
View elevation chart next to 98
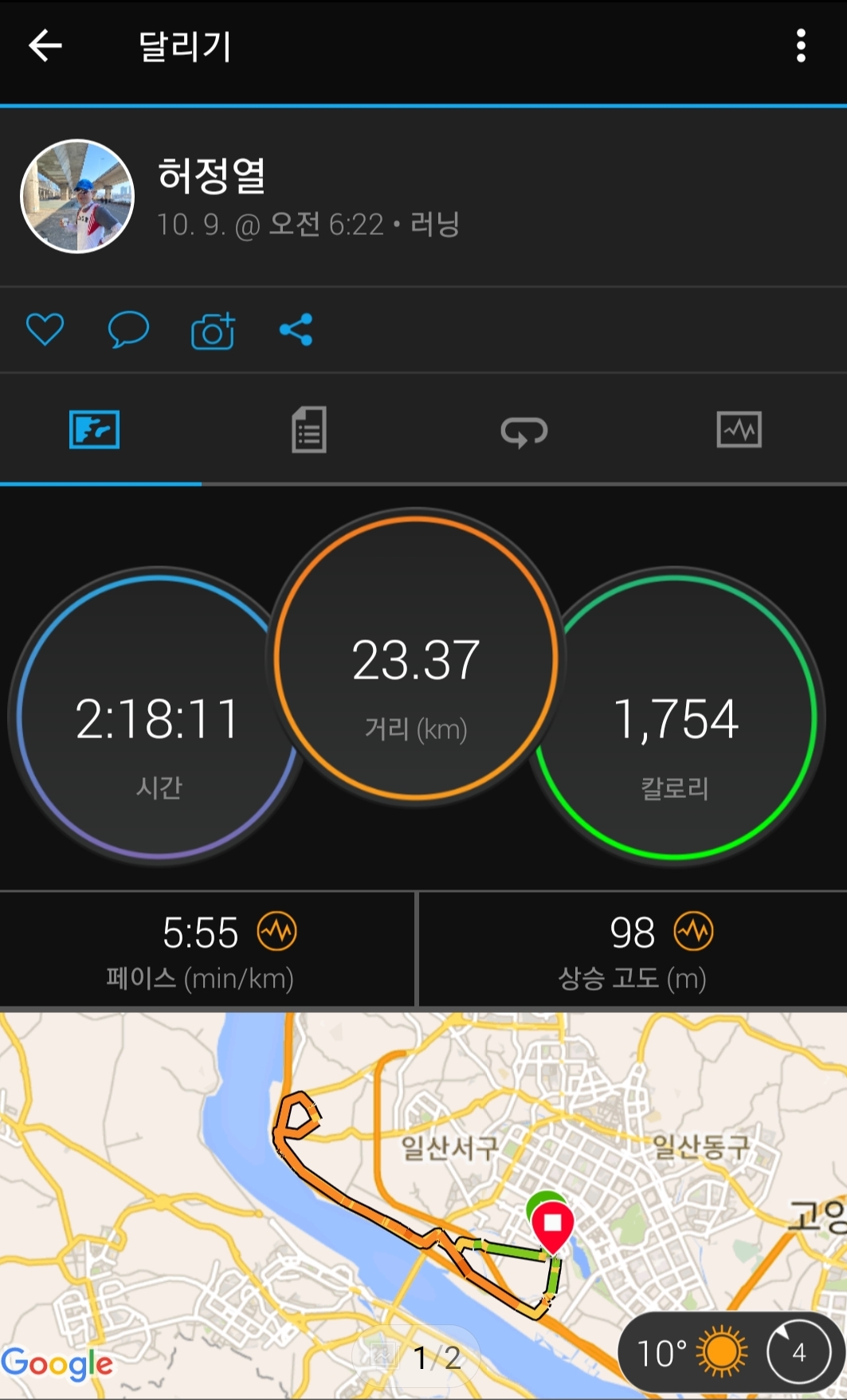[693, 931]
